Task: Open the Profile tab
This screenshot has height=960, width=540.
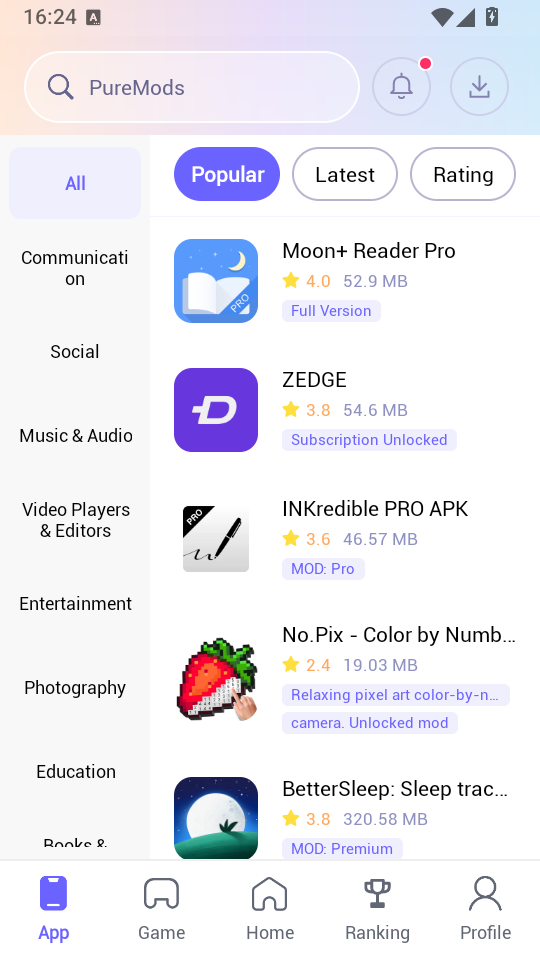Action: (486, 909)
